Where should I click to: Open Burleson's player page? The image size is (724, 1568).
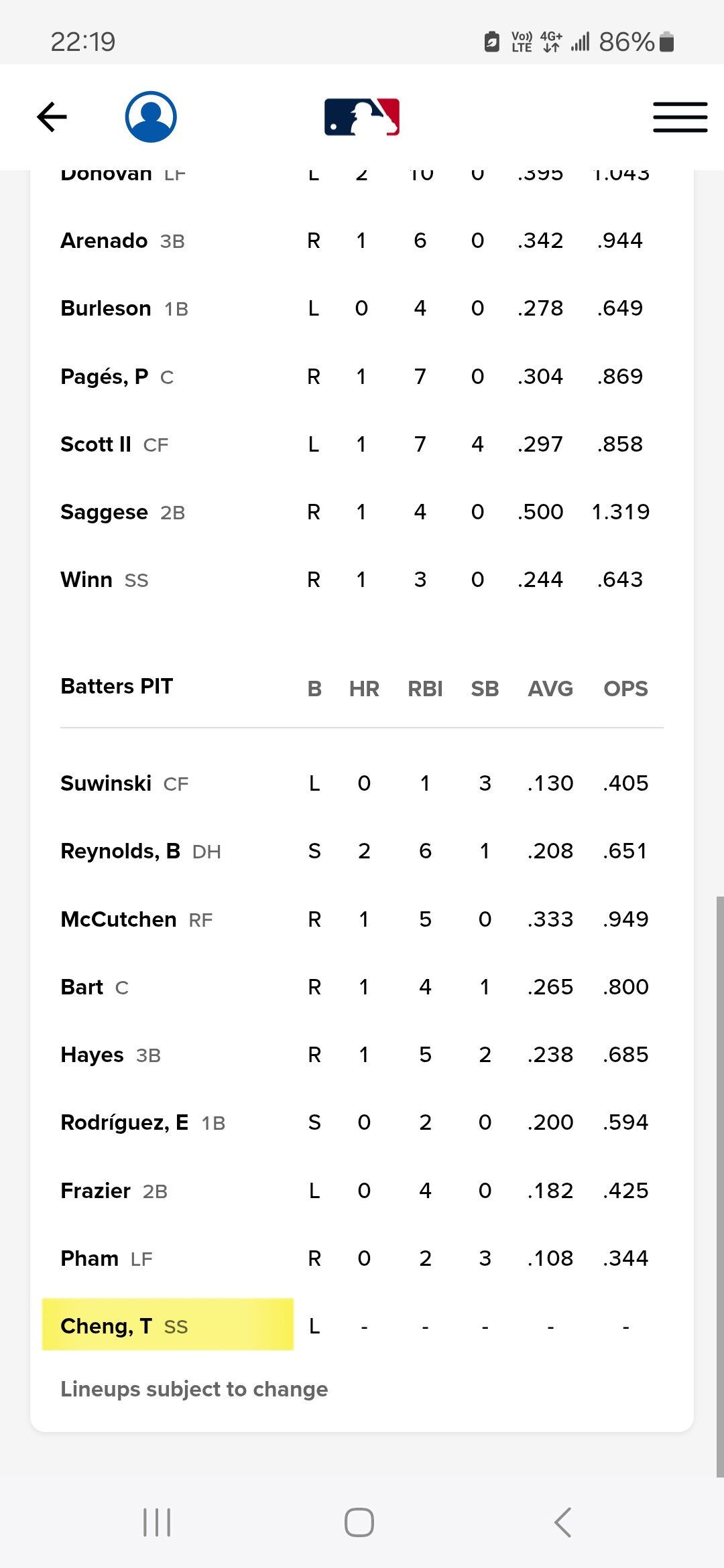tap(106, 308)
